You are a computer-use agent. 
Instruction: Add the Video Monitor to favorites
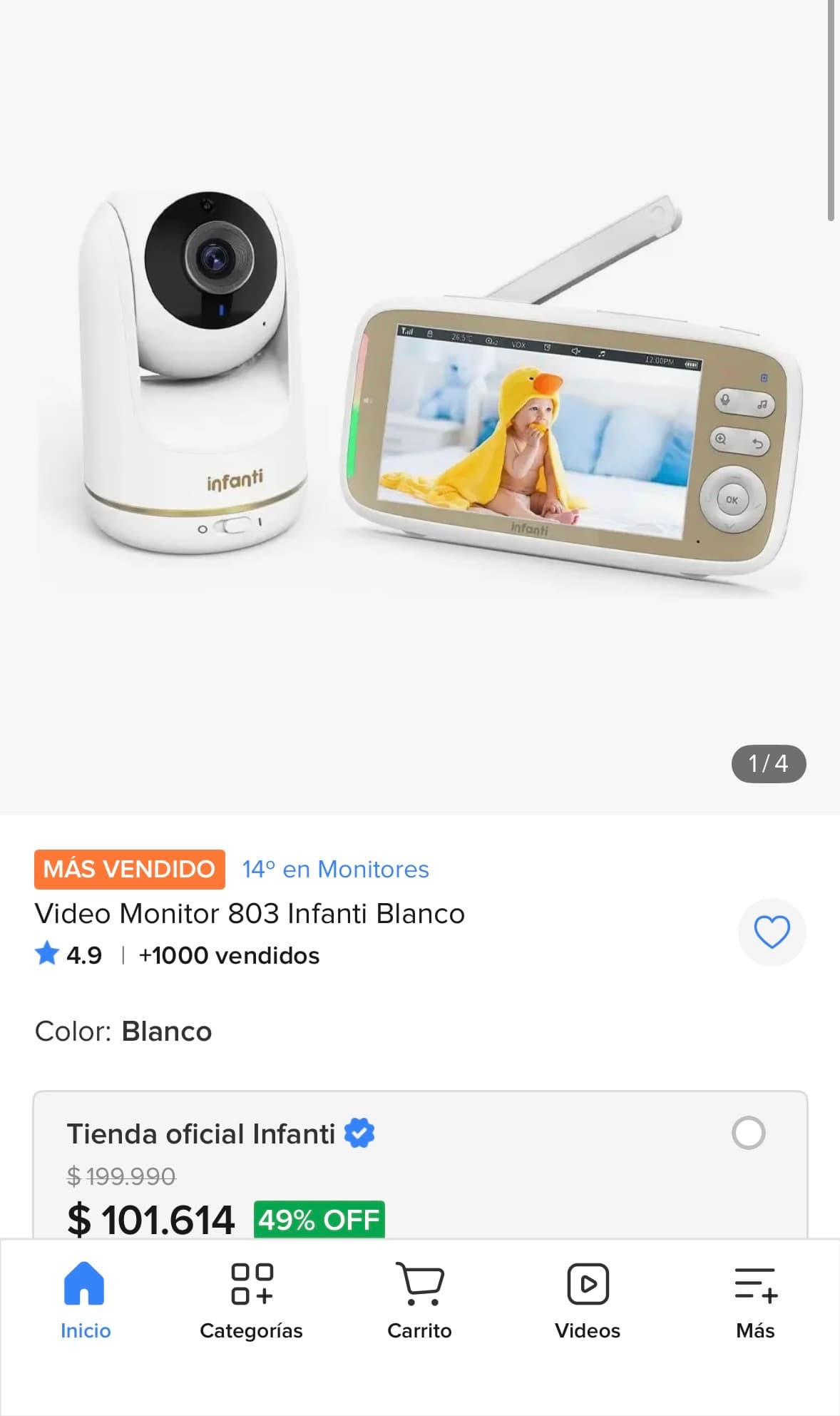(x=772, y=932)
